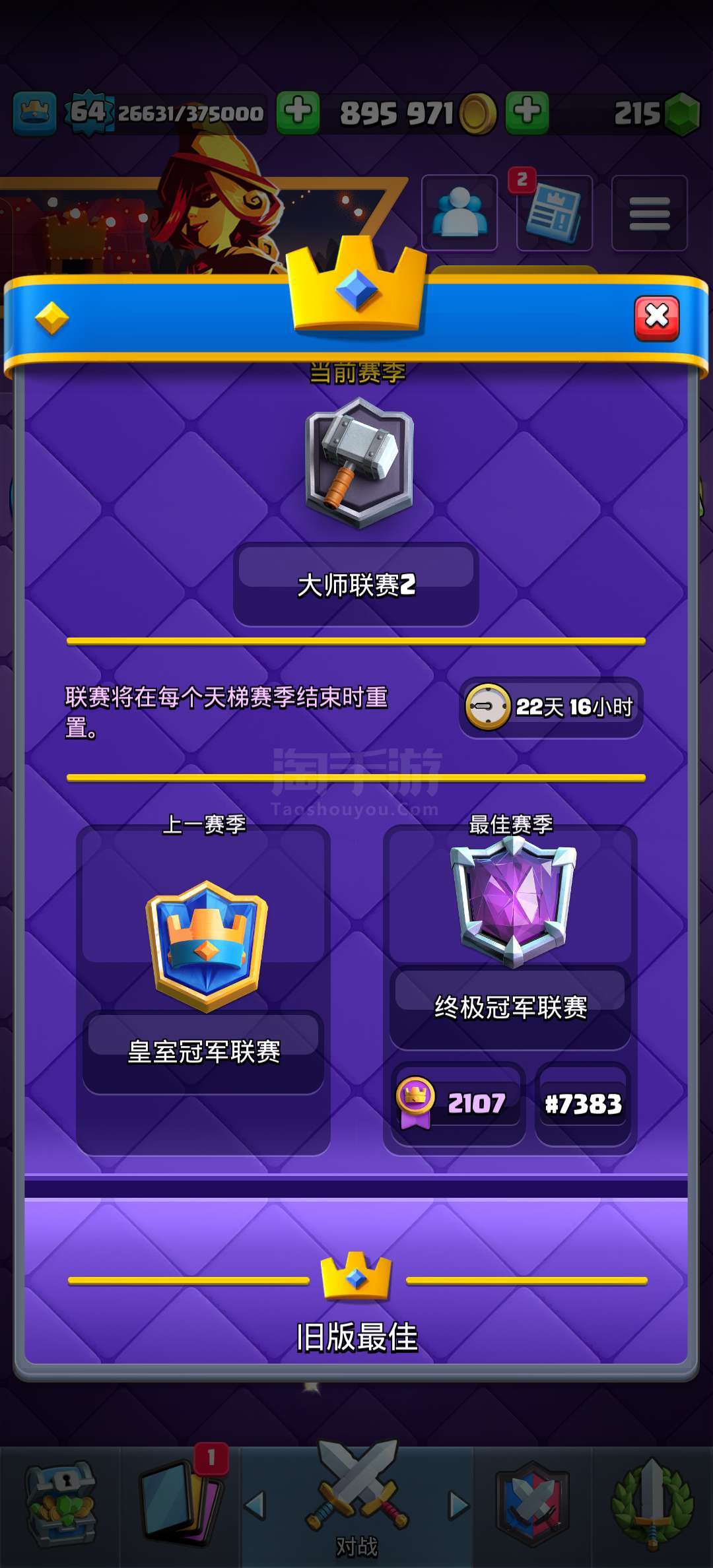This screenshot has height=1568, width=713.
Task: Add more gold coins
Action: click(x=527, y=113)
